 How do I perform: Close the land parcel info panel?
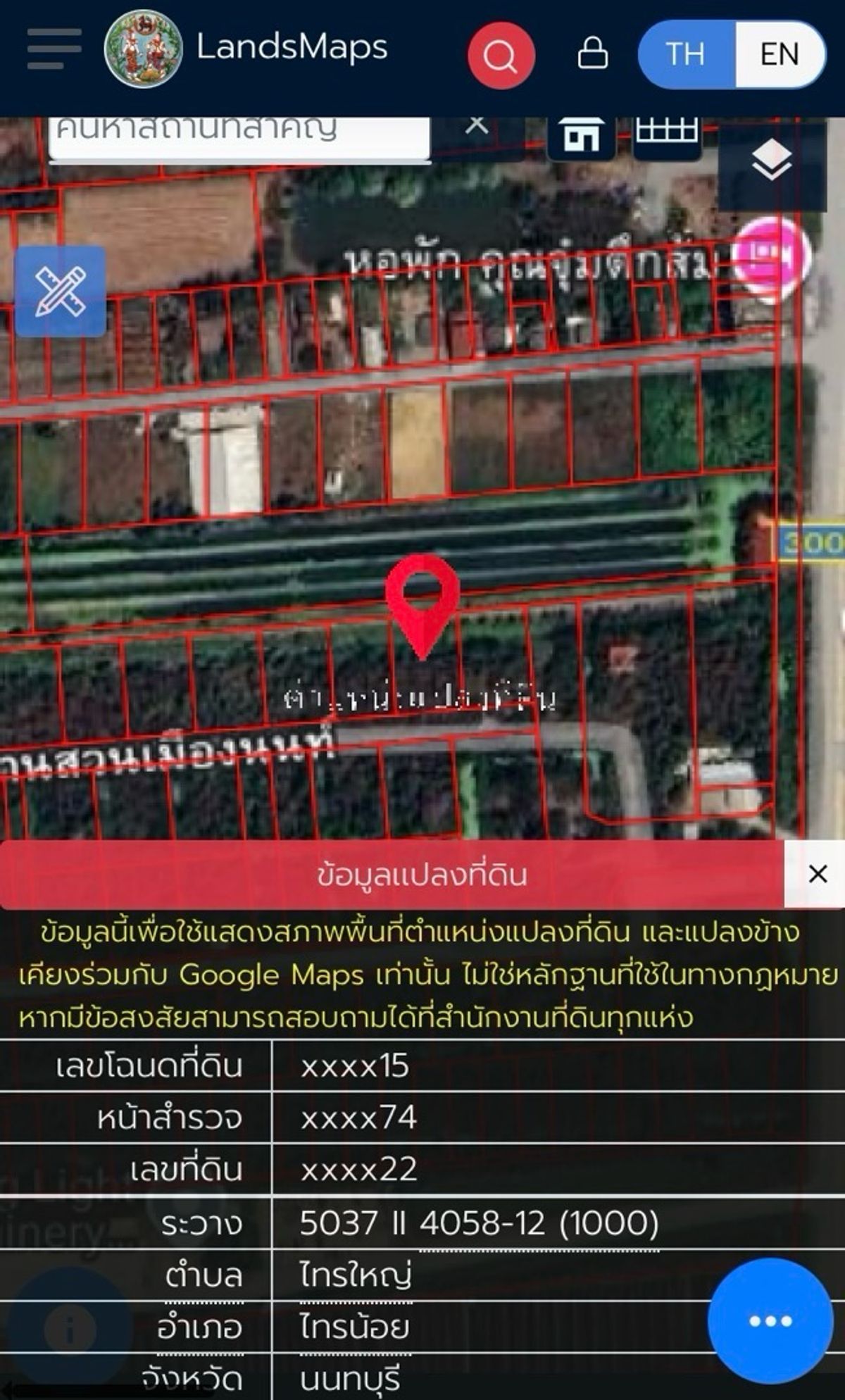click(817, 874)
